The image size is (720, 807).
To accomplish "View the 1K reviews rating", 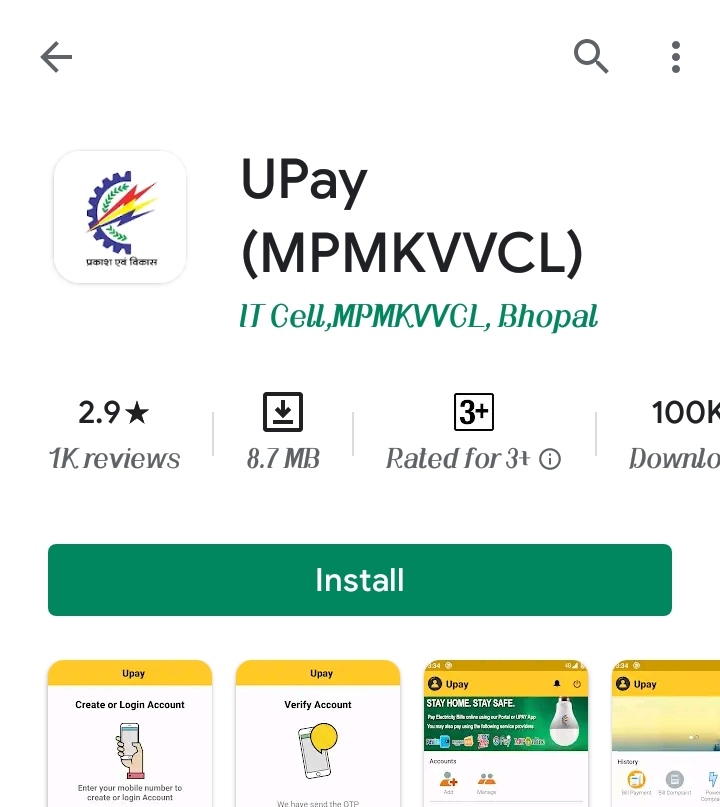I will [x=114, y=435].
